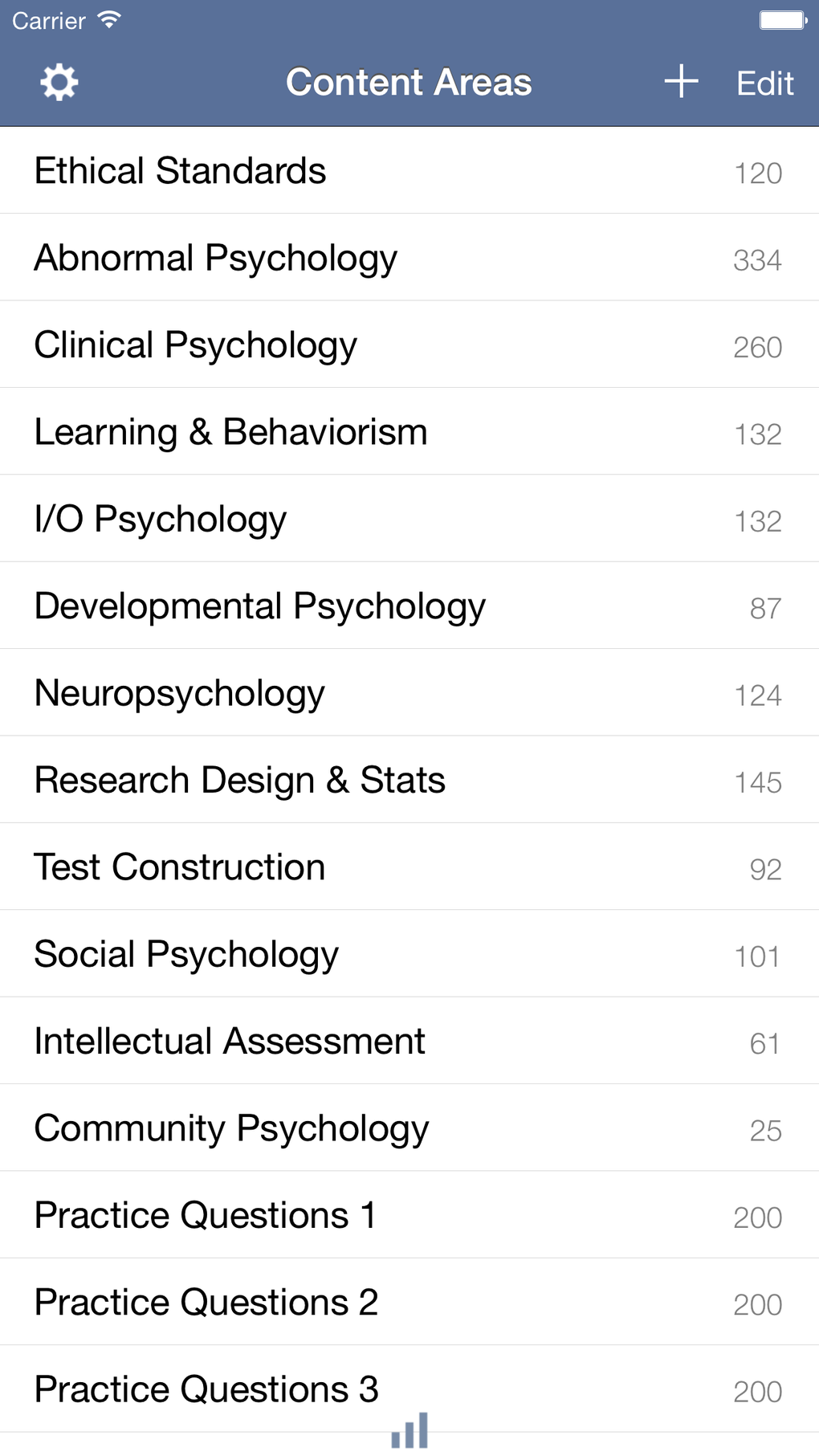View Research Design & Stats

tap(239, 781)
